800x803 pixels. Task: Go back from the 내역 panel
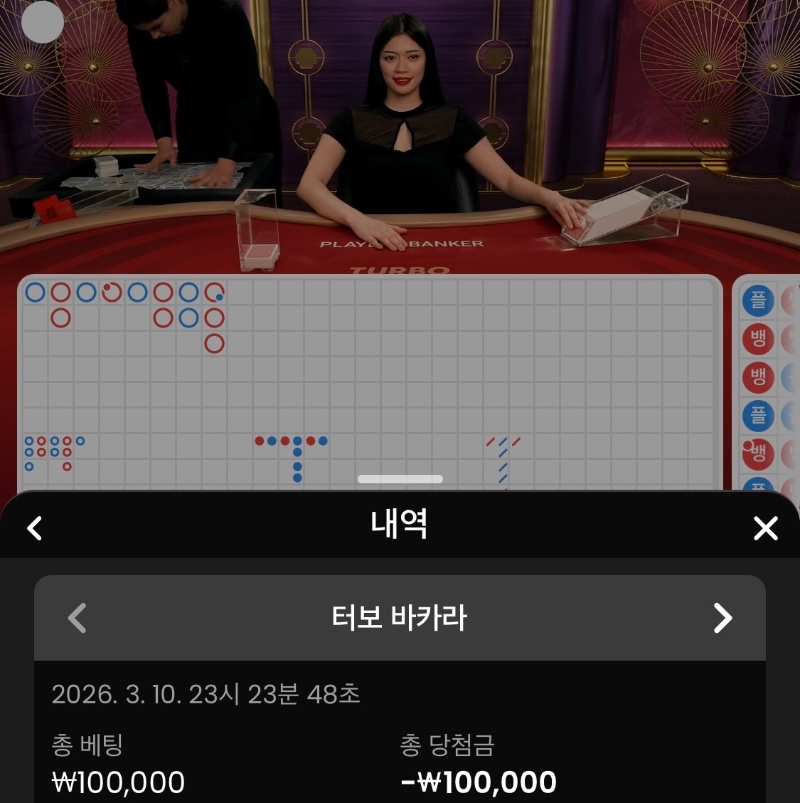pyautogui.click(x=35, y=528)
